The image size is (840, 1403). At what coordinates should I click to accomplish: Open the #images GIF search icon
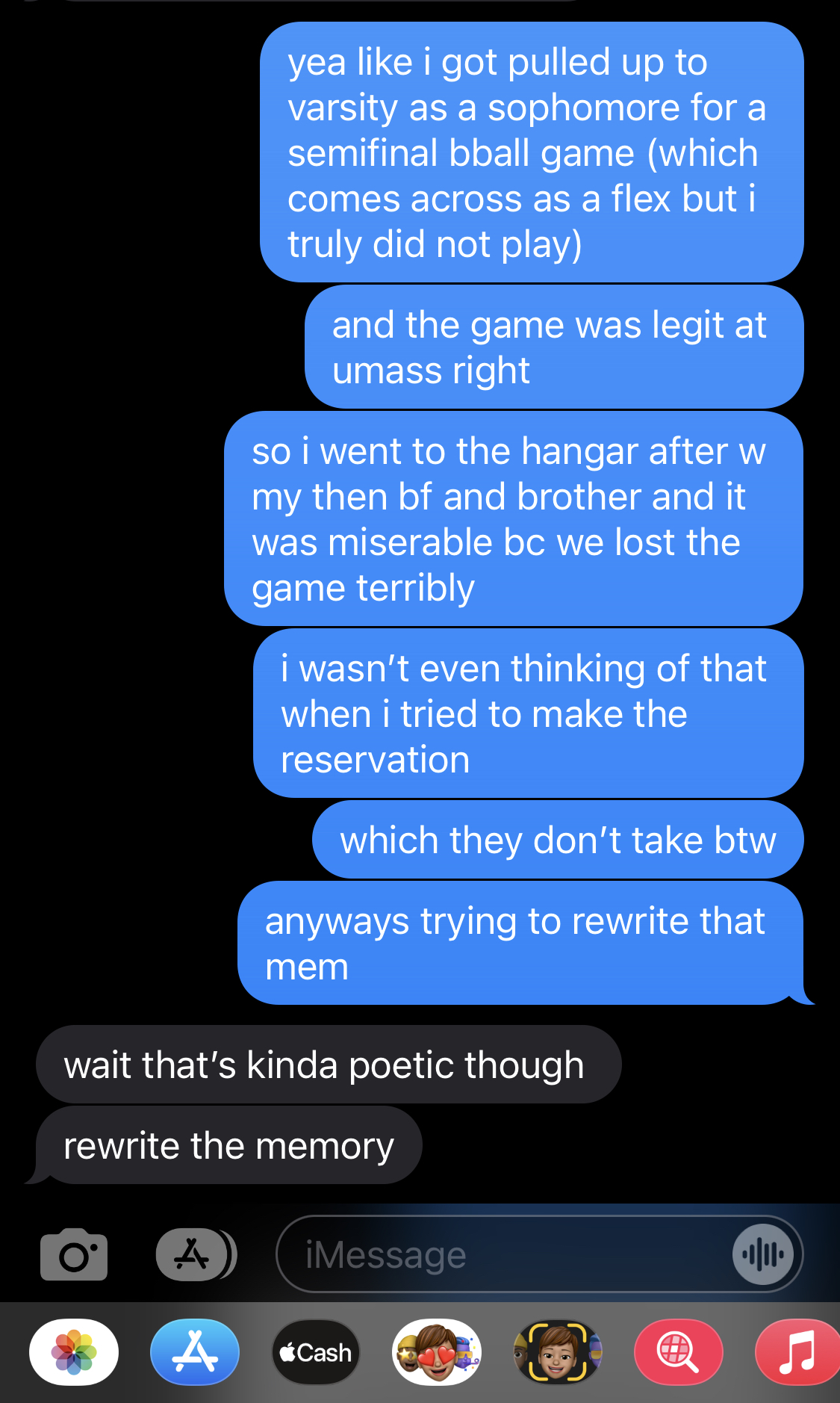678,1352
